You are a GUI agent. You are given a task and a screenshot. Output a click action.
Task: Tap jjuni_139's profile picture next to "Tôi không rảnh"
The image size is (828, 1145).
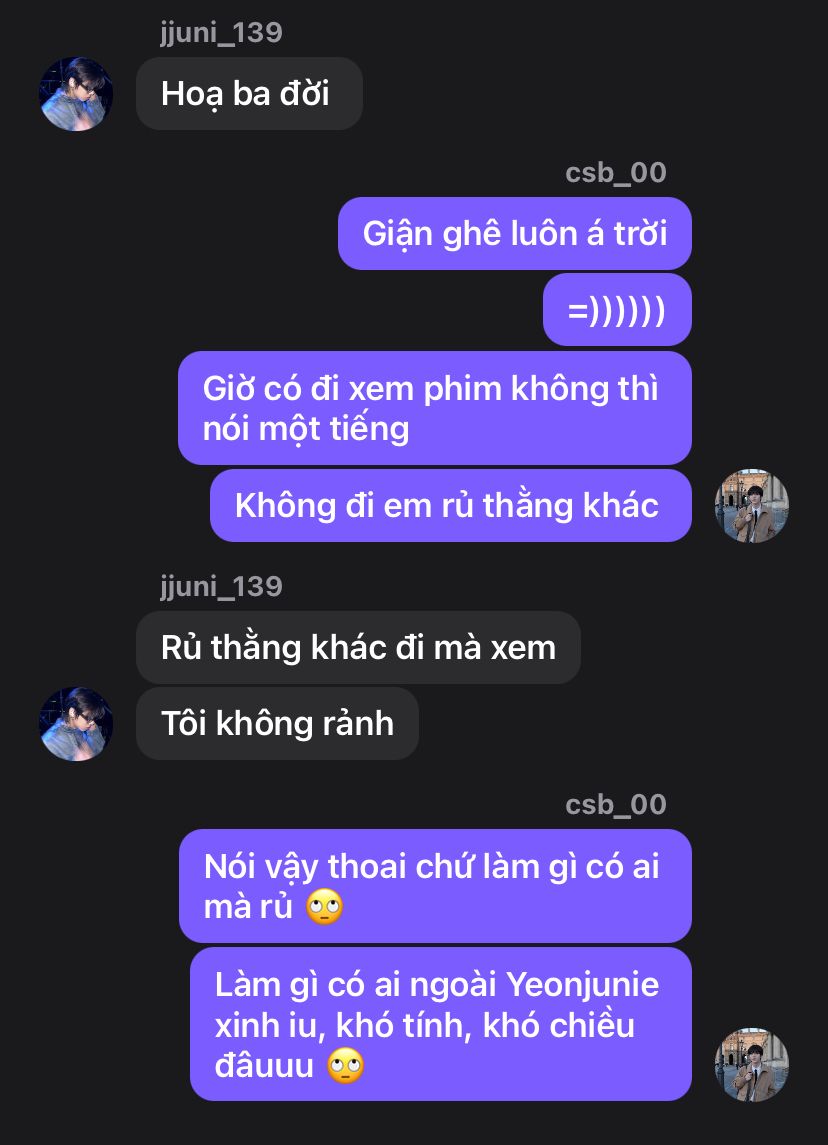point(76,723)
